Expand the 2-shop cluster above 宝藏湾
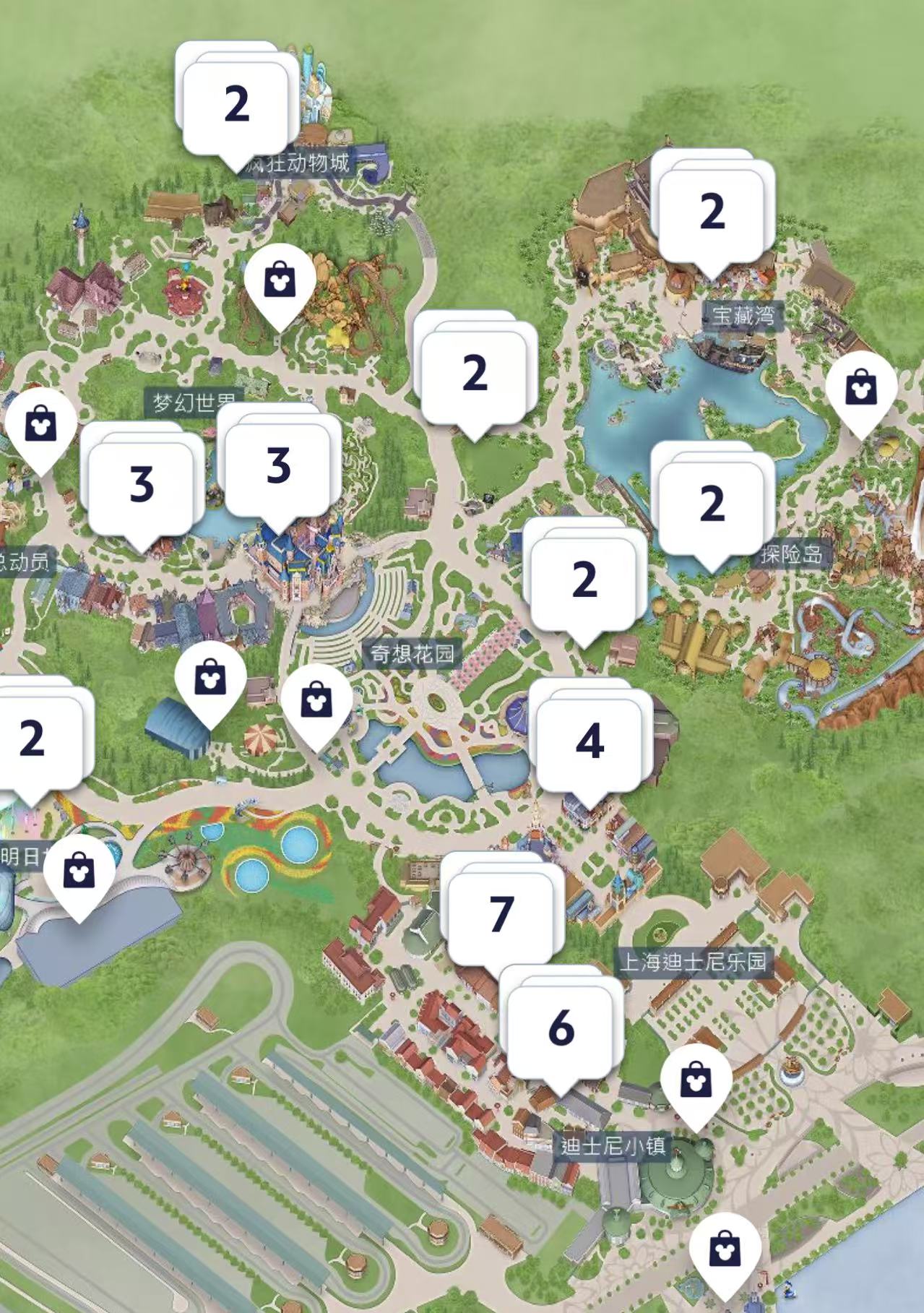924x1313 pixels. pos(712,212)
